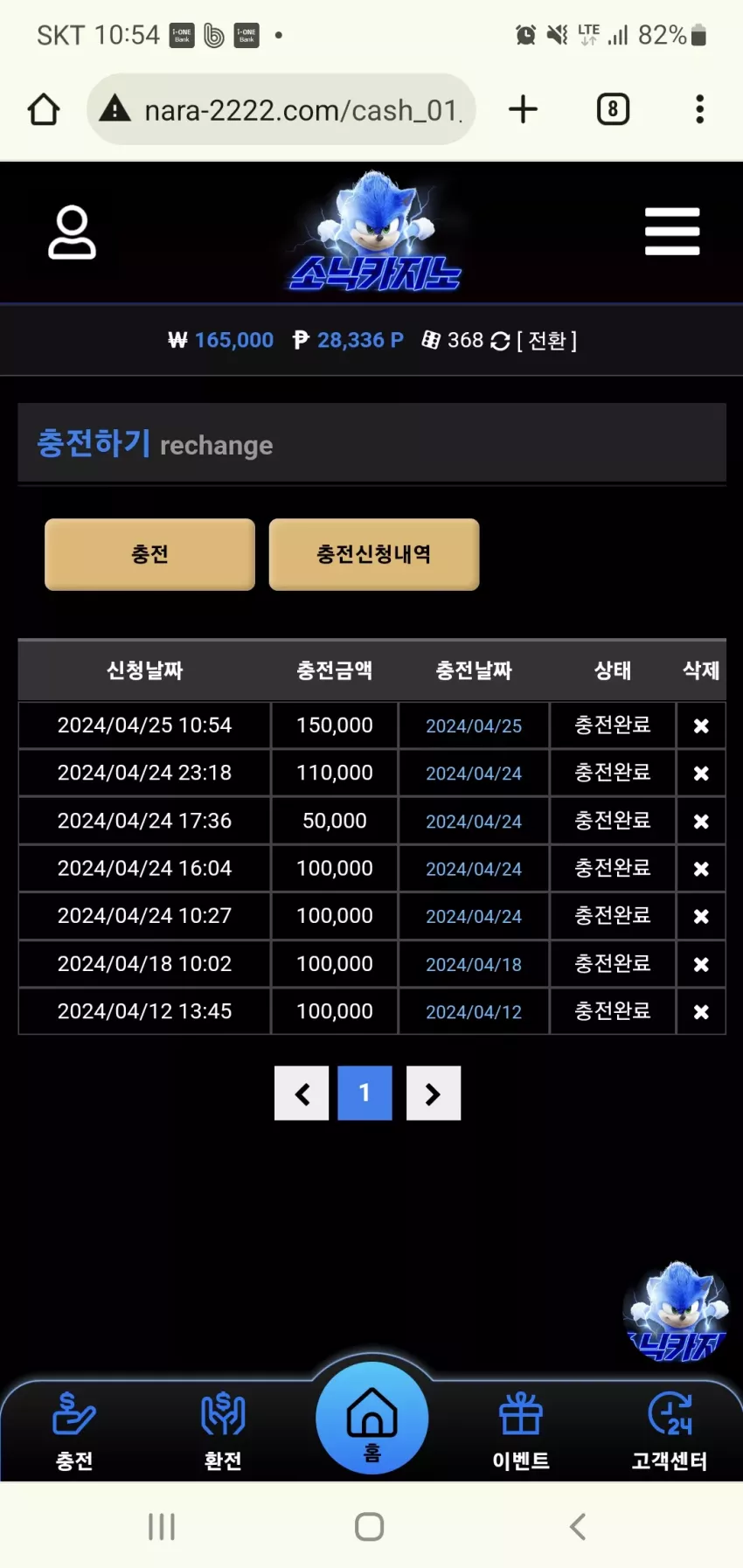This screenshot has width=743, height=1568.
Task: Tap the 전환 points conversion link
Action: (546, 340)
